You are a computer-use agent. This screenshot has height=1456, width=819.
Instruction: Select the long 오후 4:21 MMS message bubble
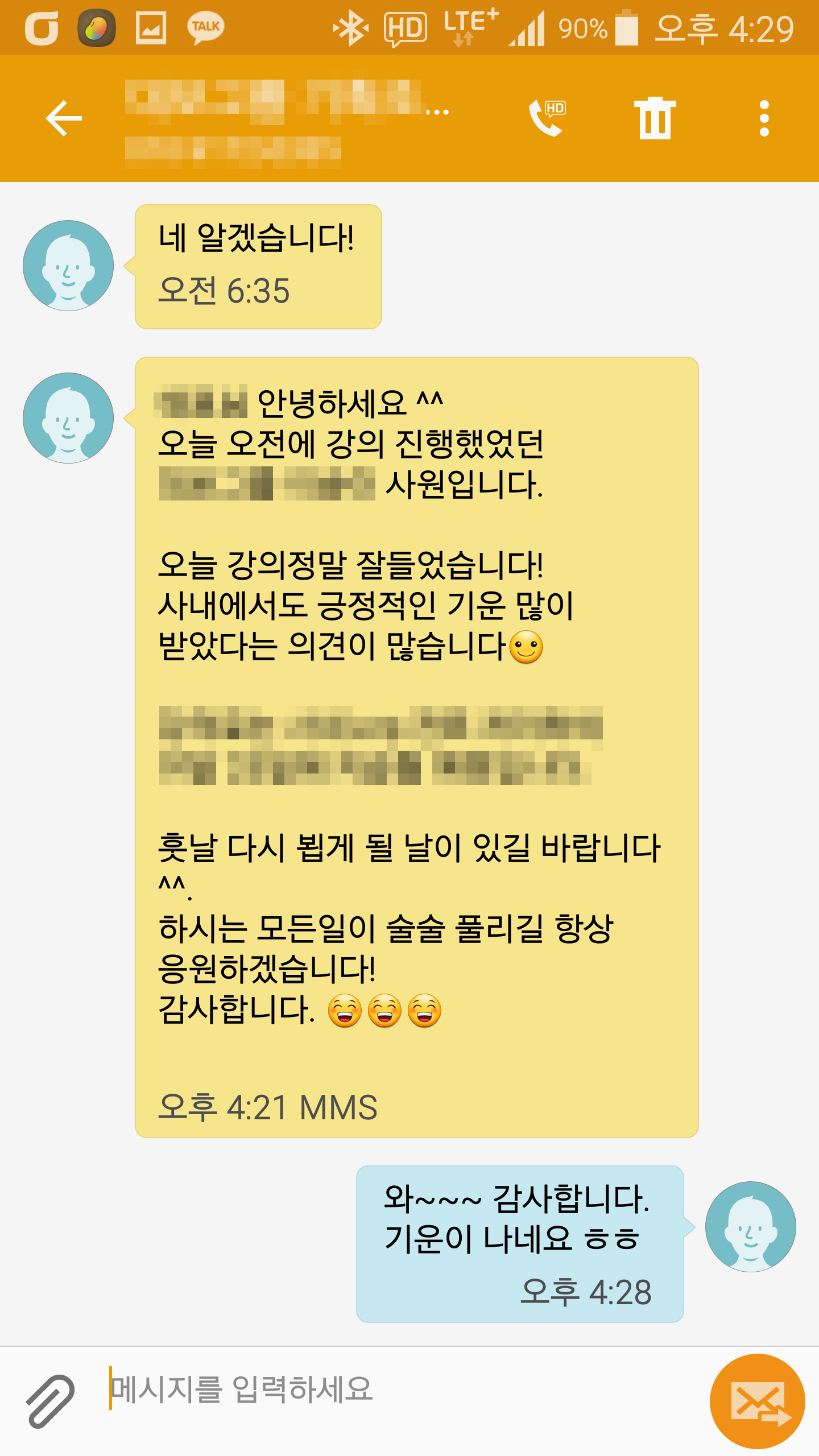pos(416,796)
